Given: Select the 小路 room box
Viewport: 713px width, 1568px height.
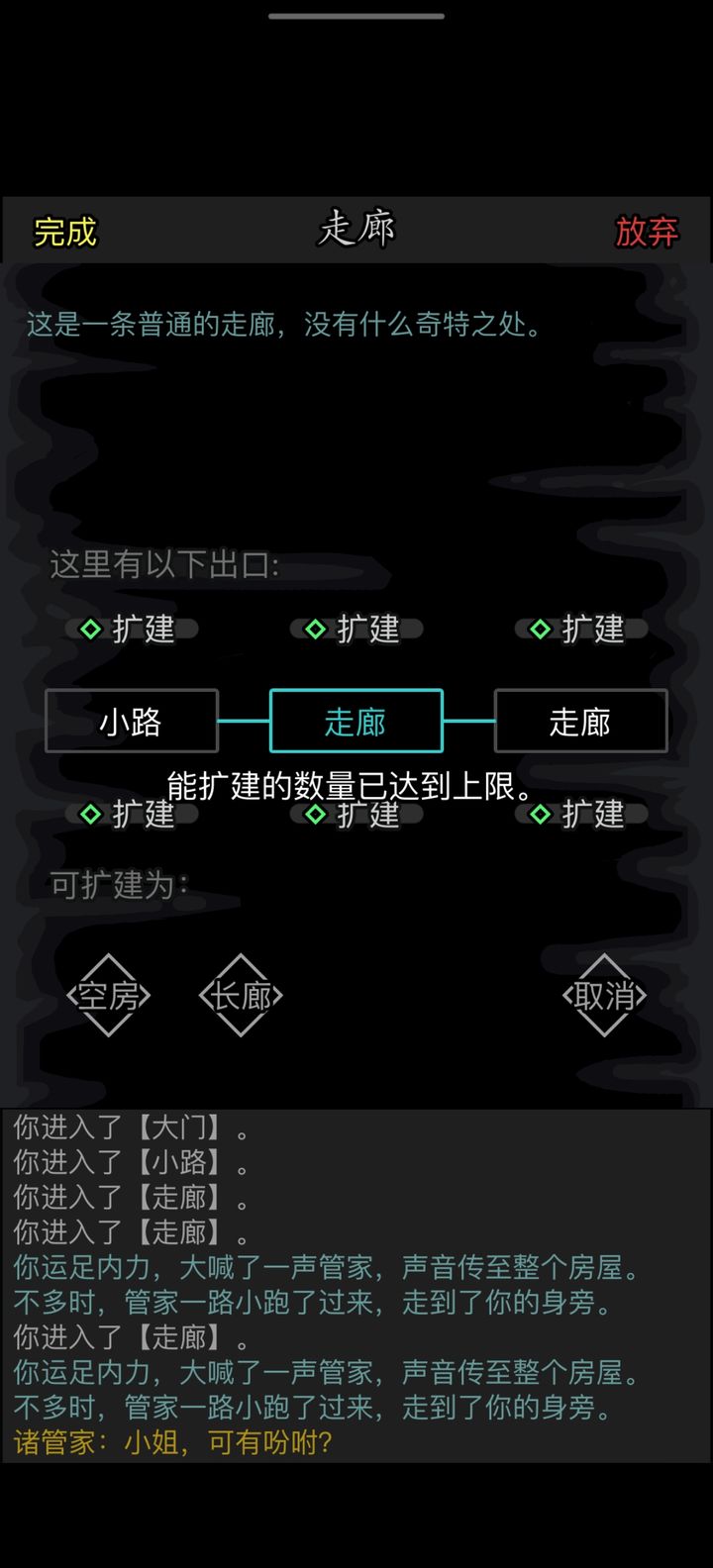Looking at the screenshot, I should tap(132, 722).
